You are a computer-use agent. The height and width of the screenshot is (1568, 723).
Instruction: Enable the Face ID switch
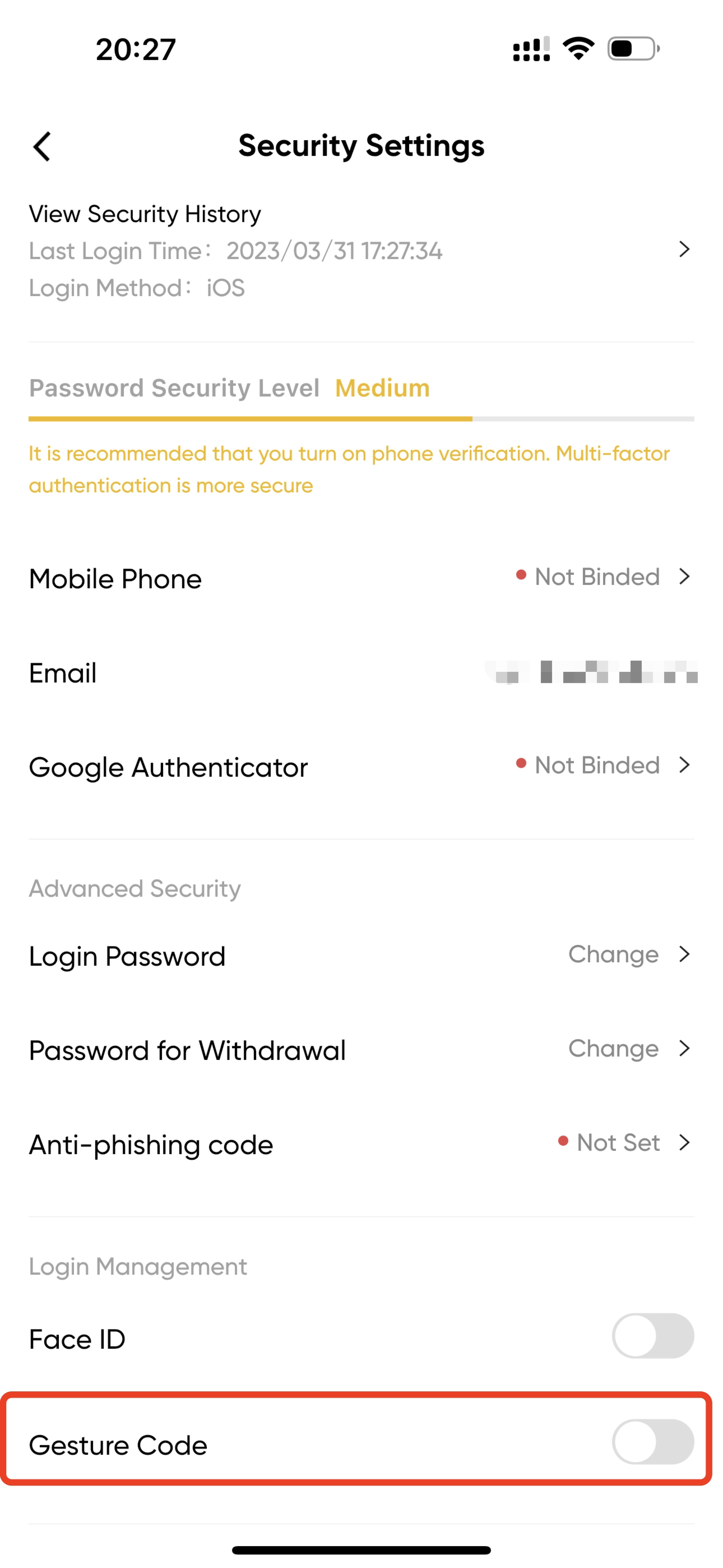652,1336
